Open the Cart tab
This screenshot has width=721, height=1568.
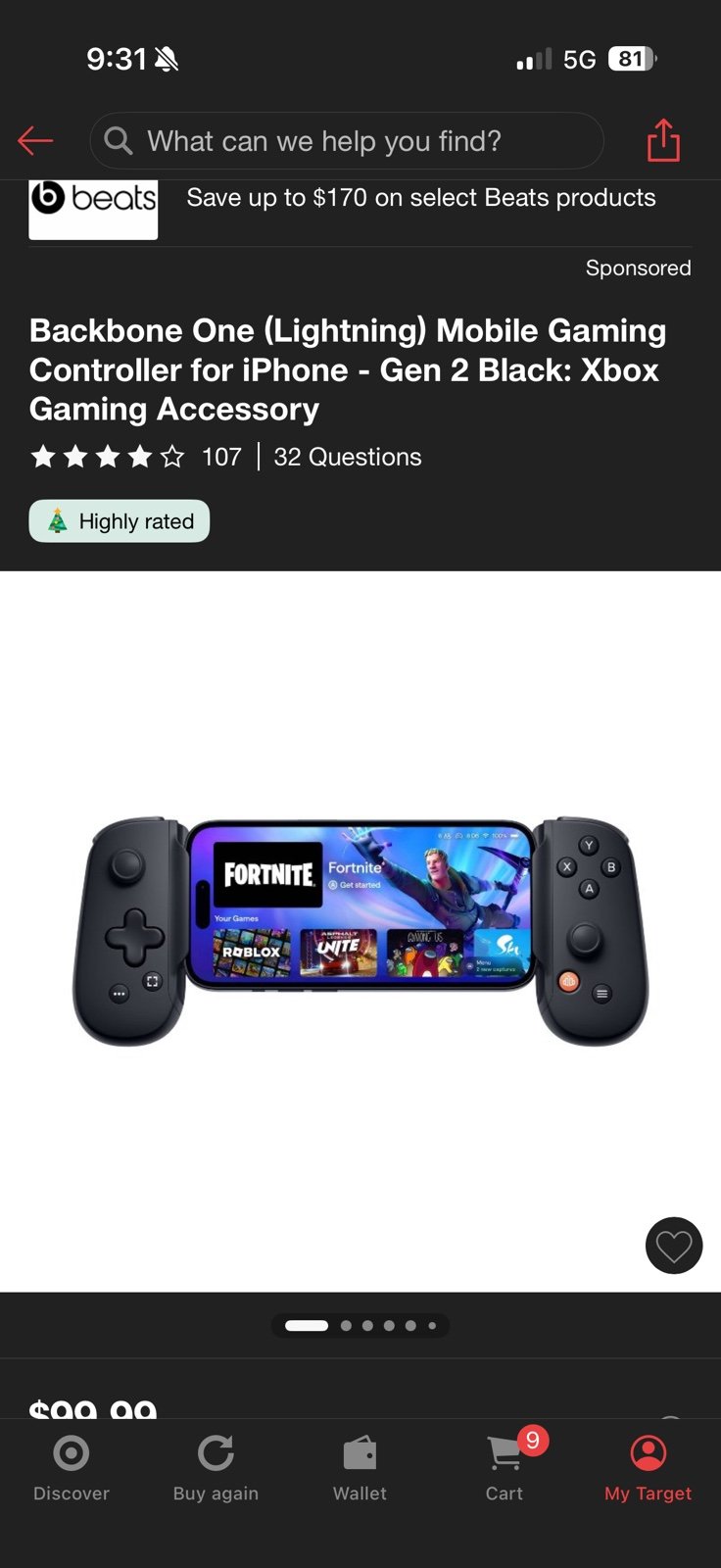point(505,1467)
